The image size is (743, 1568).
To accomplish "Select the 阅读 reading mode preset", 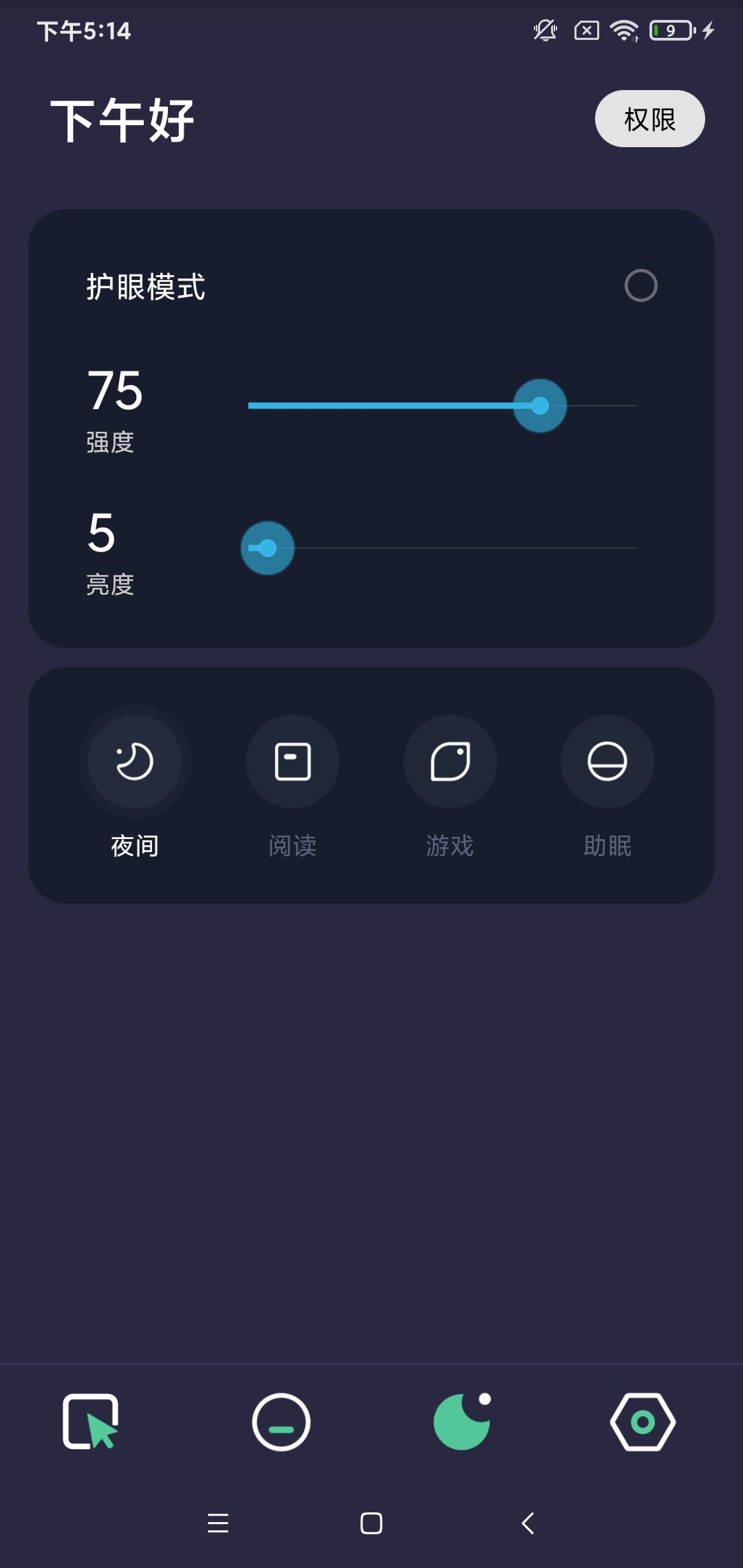I will pyautogui.click(x=292, y=761).
